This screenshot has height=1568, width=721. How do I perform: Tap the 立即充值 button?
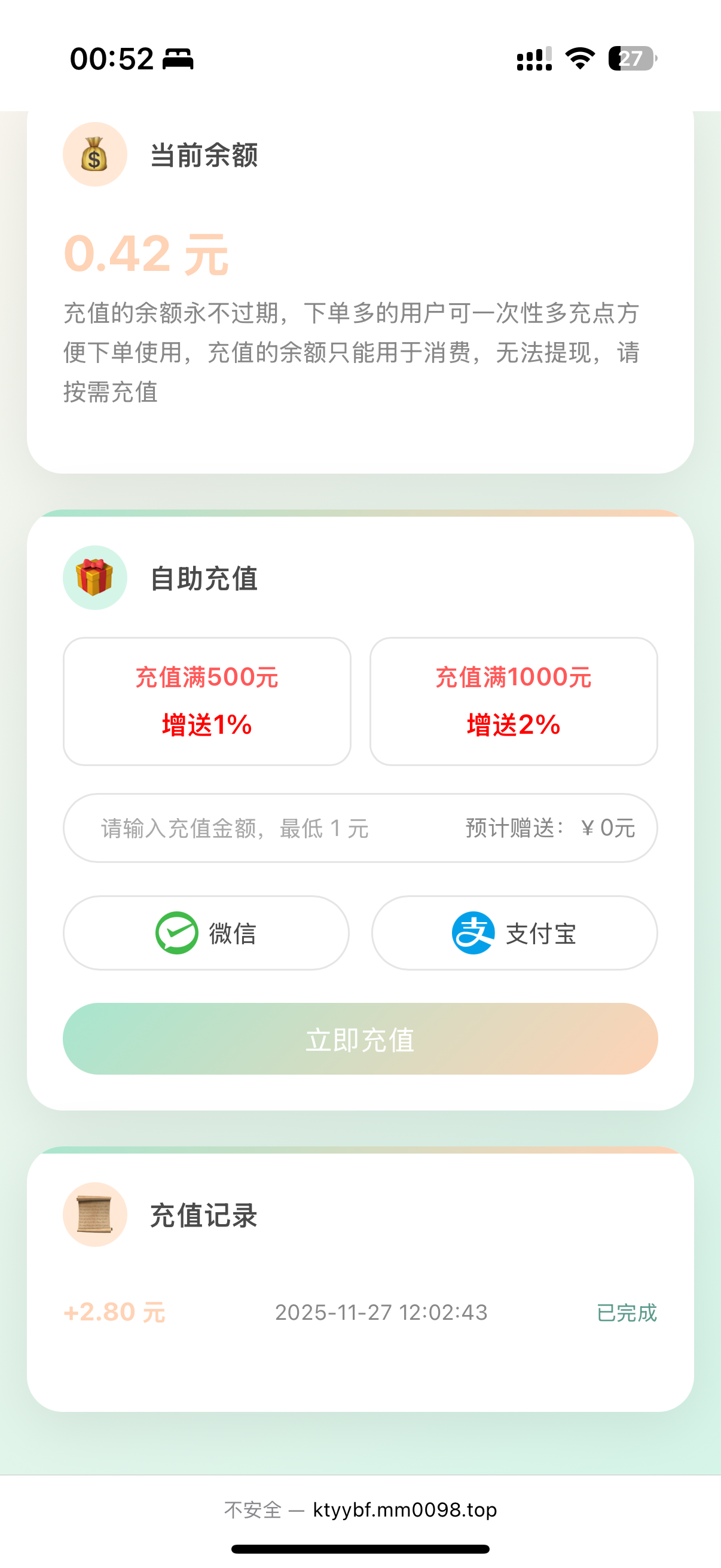pos(360,1039)
